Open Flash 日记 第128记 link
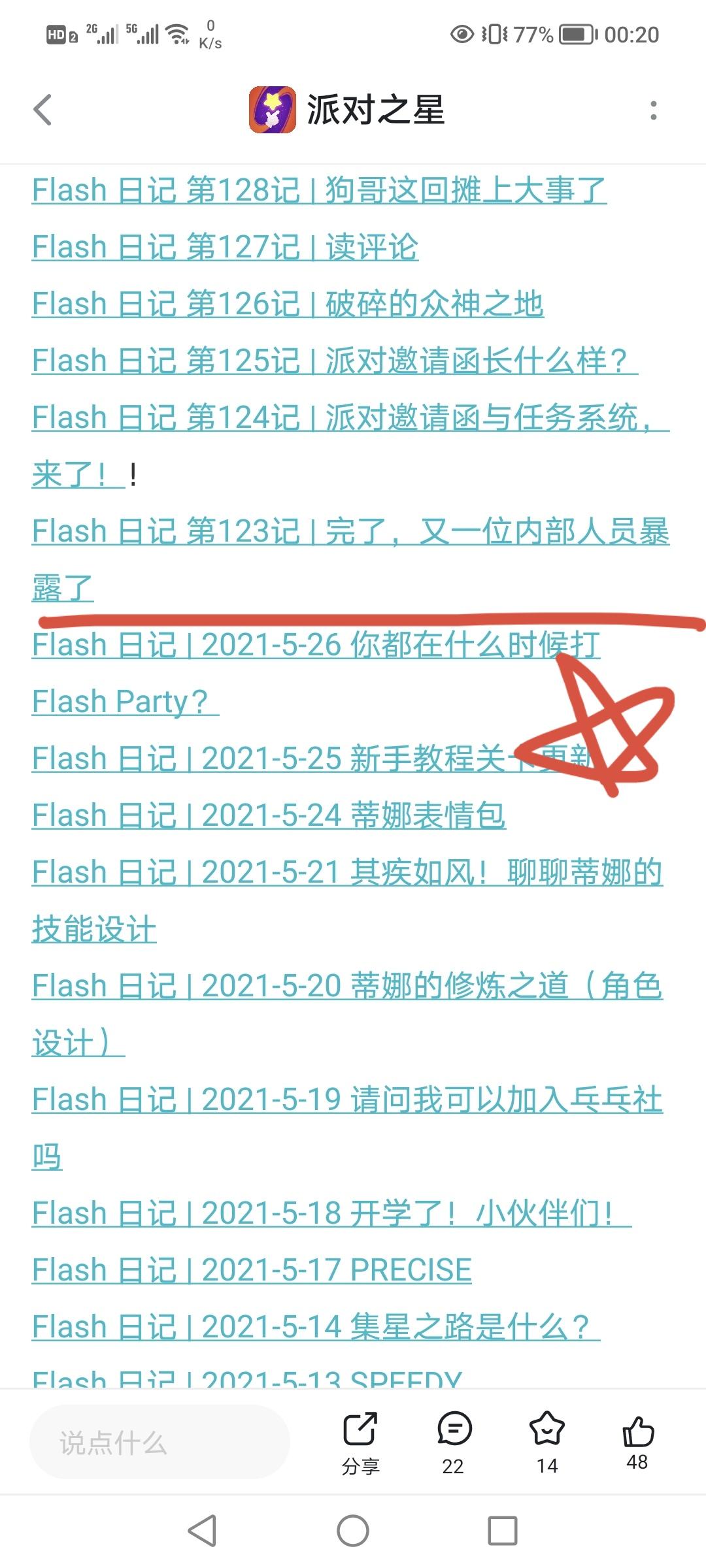706x1568 pixels. click(319, 190)
